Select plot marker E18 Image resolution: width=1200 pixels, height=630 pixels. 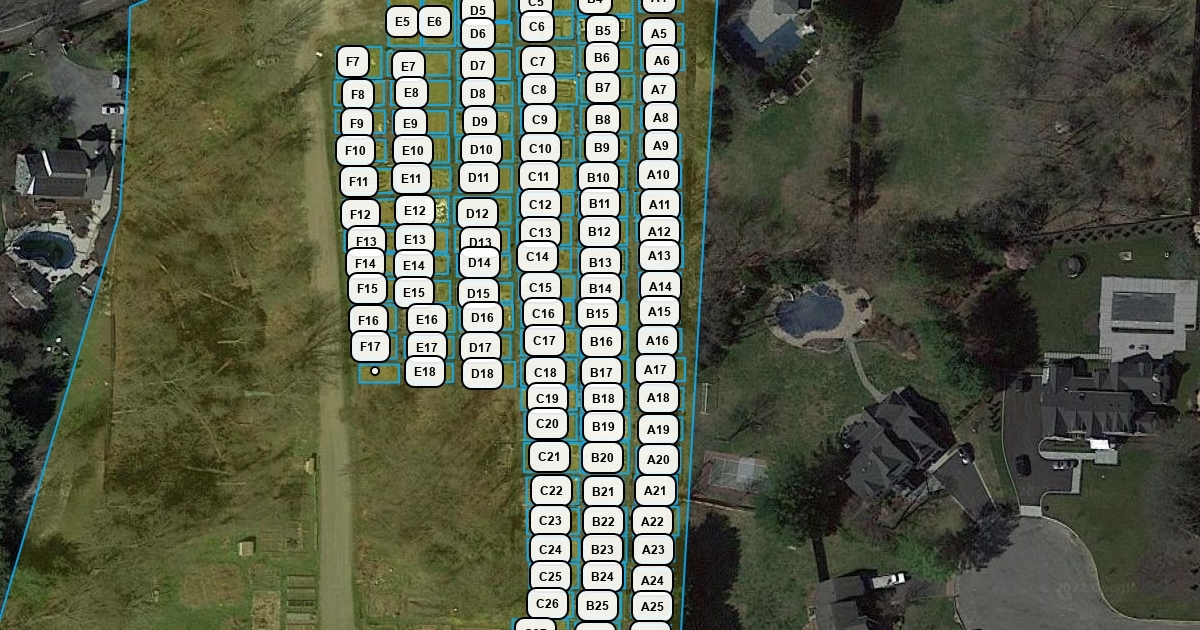(425, 371)
